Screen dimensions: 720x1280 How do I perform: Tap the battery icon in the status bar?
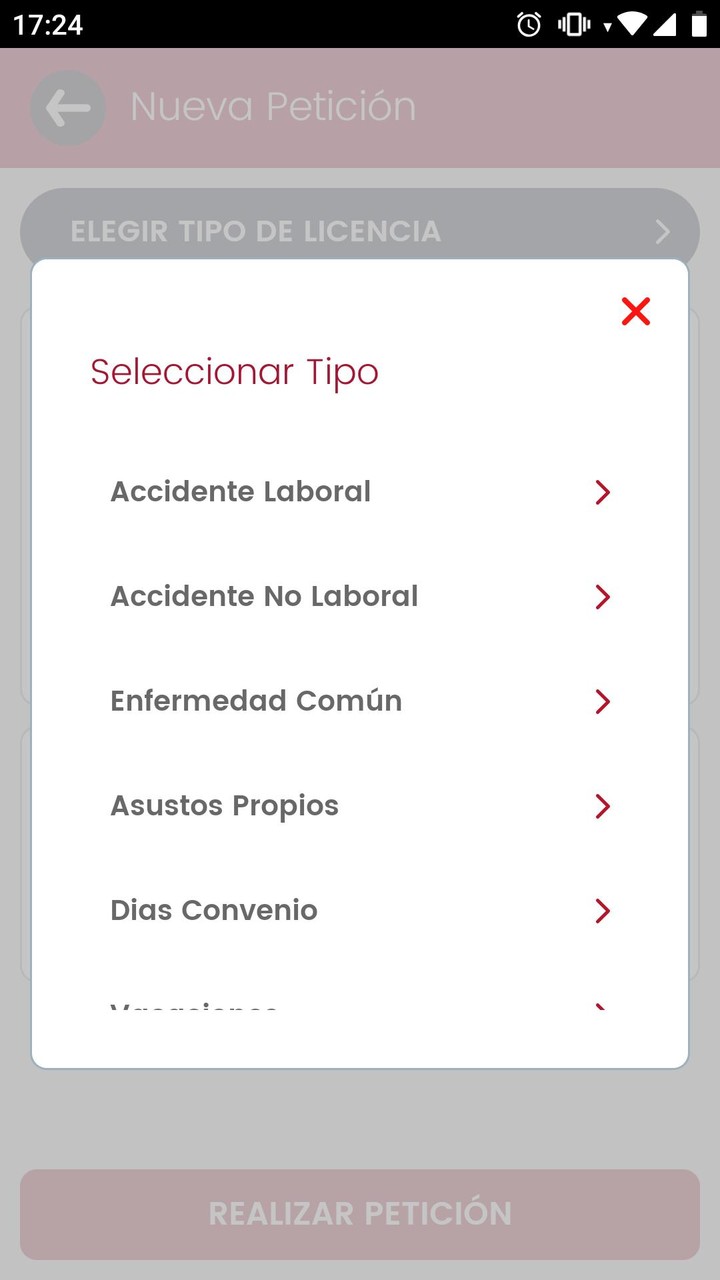[x=699, y=26]
